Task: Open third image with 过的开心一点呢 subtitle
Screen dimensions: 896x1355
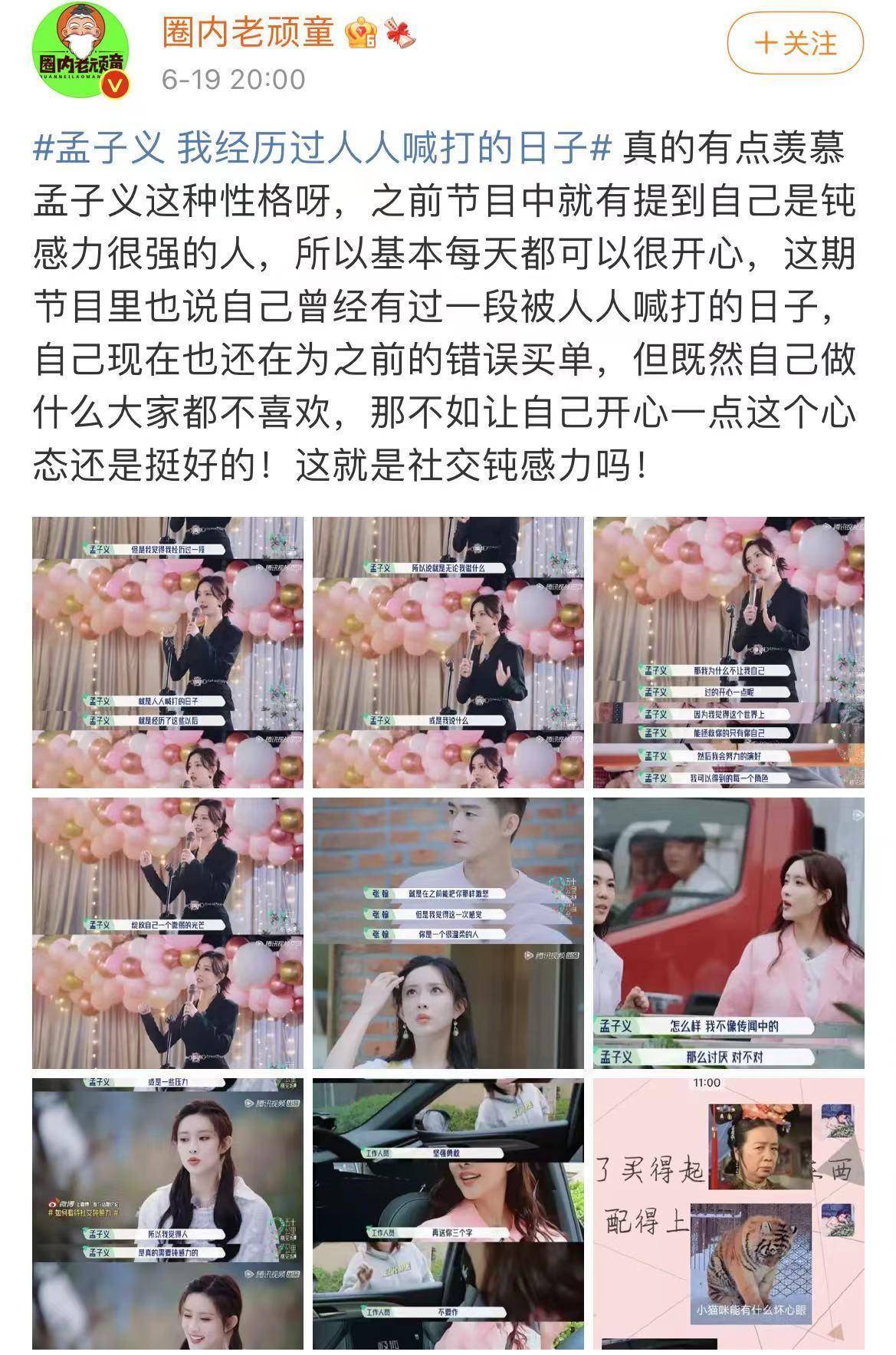Action: [x=728, y=652]
